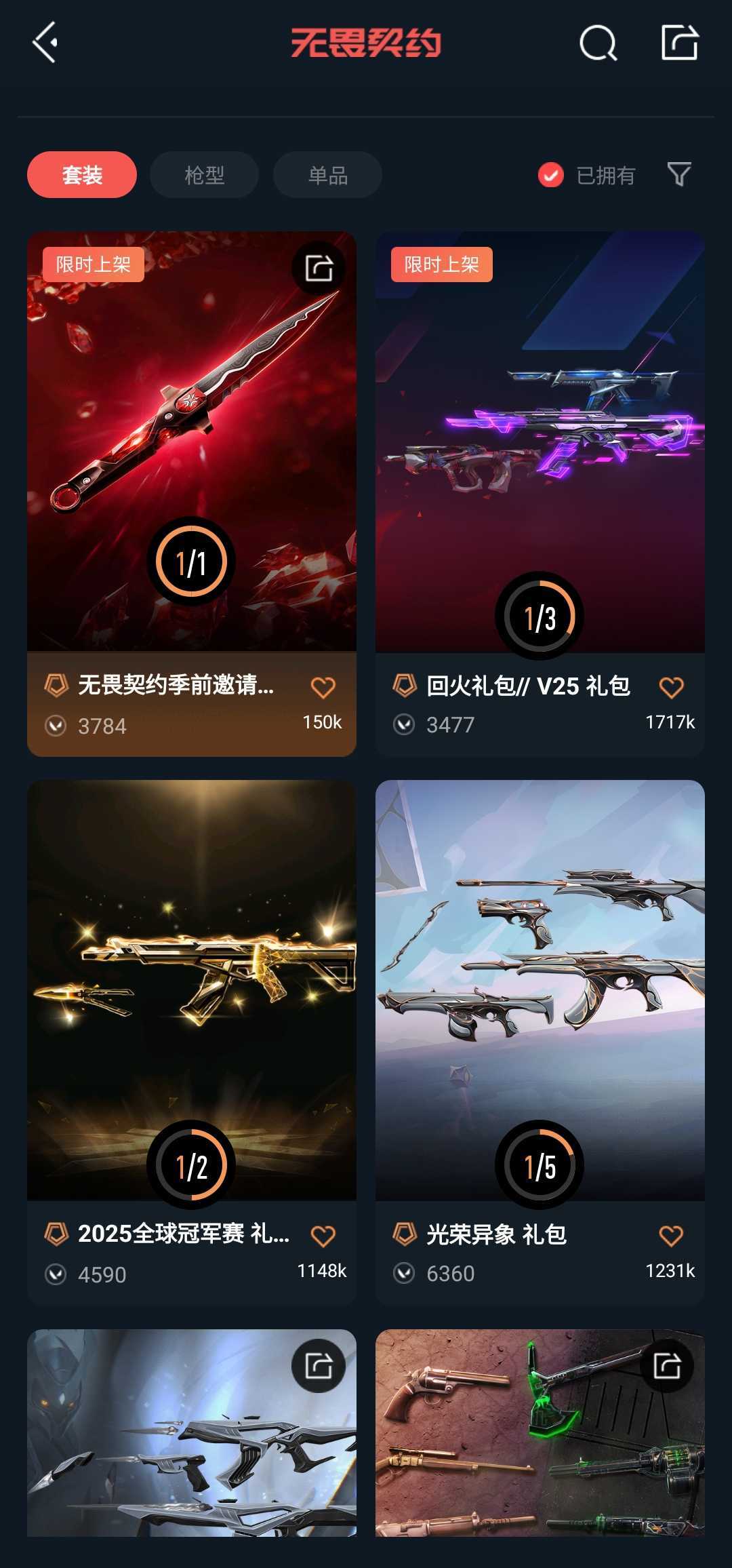Switch to the 单品 tab
The image size is (732, 1568).
(x=327, y=175)
